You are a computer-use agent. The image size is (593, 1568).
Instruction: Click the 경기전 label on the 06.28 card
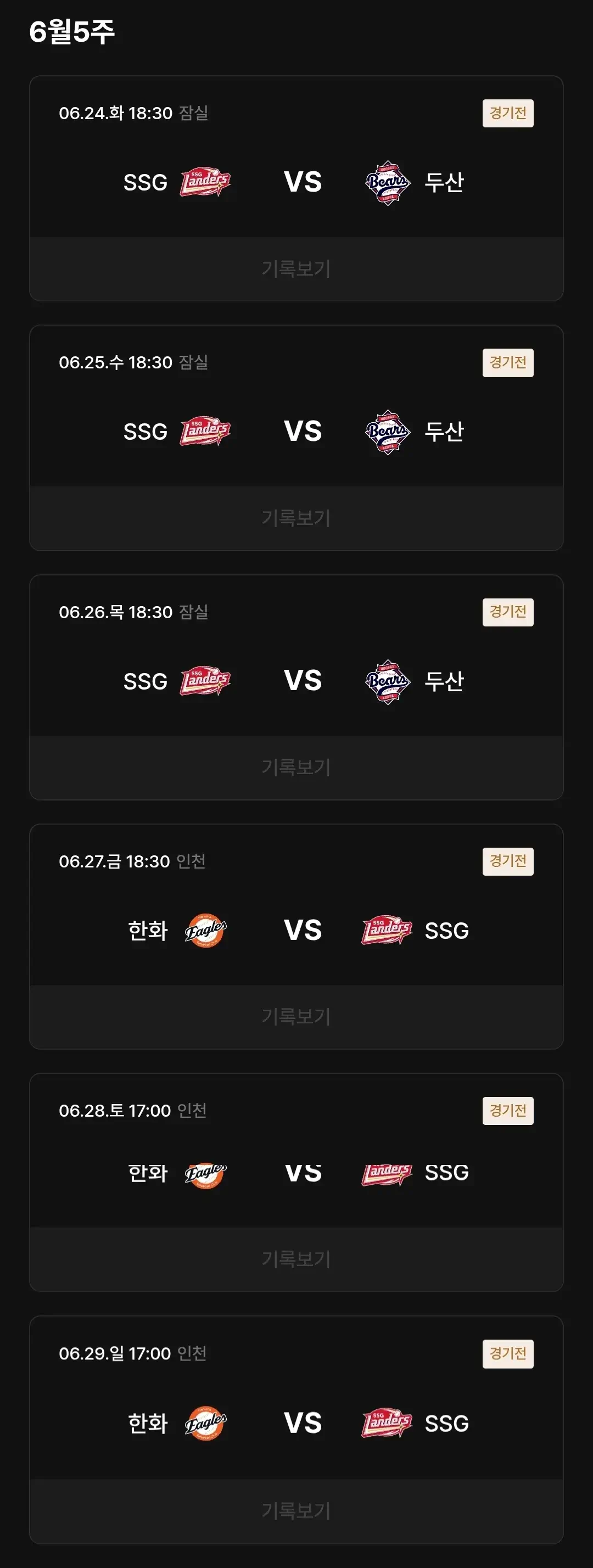click(x=508, y=1110)
